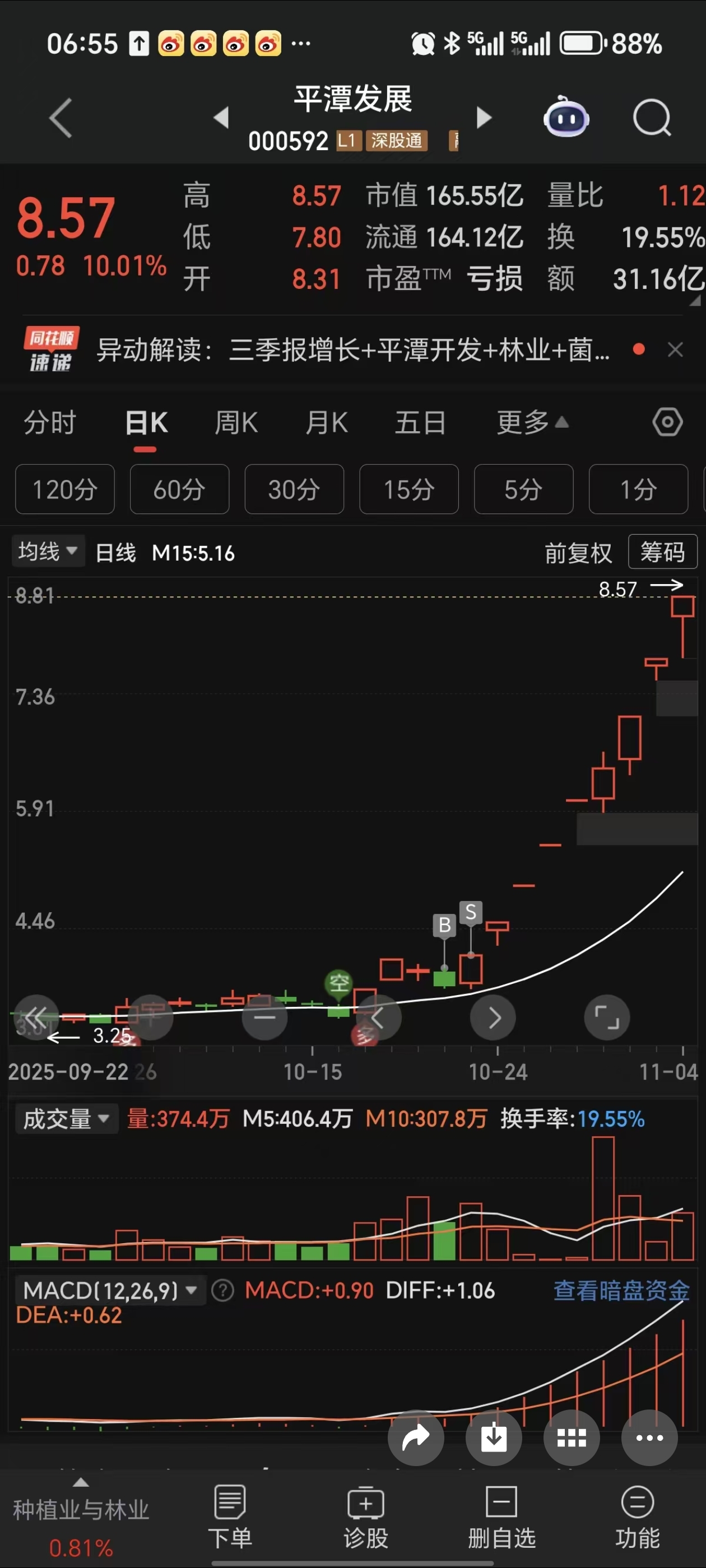Open chart settings hexagon icon
The width and height of the screenshot is (706, 1568).
click(x=668, y=422)
